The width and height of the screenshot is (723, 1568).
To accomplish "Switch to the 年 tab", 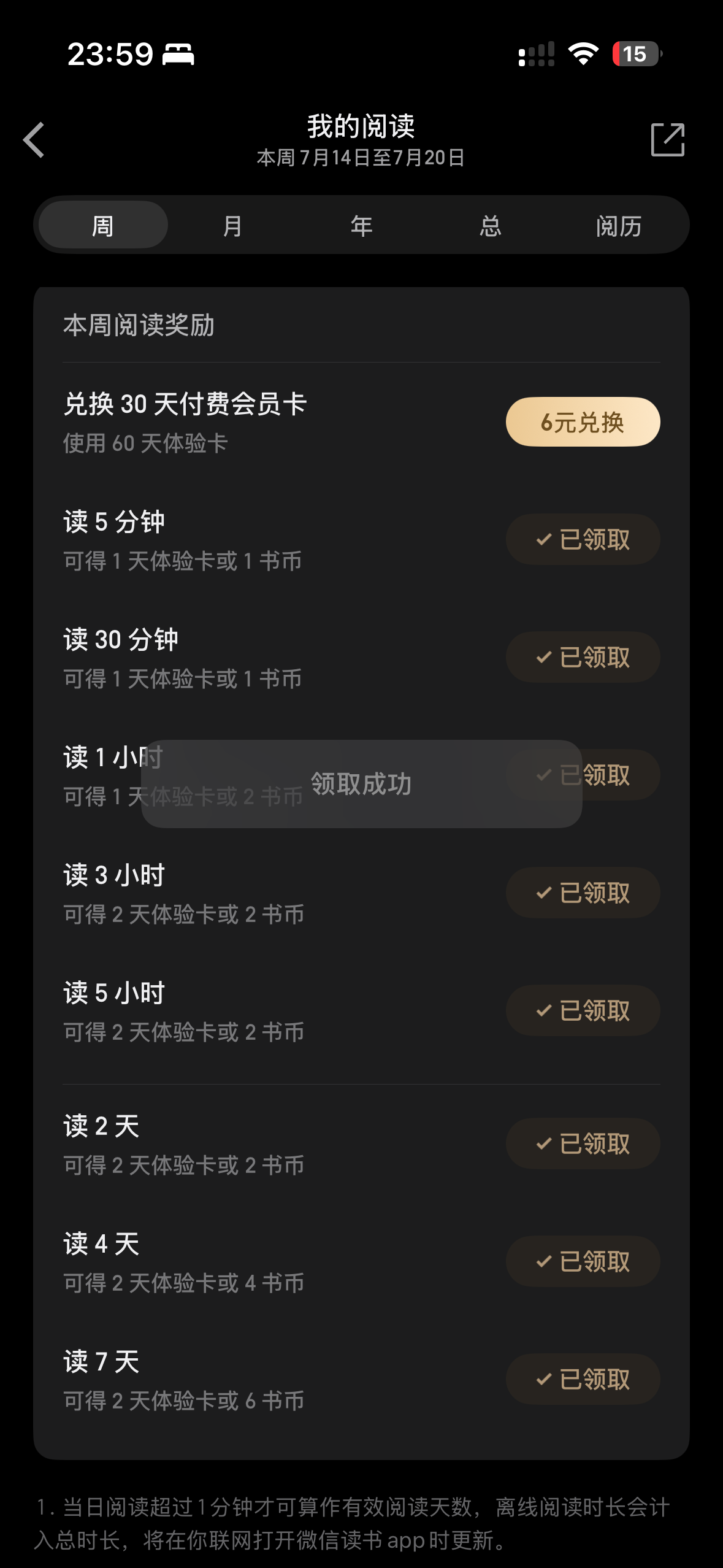I will pyautogui.click(x=361, y=226).
